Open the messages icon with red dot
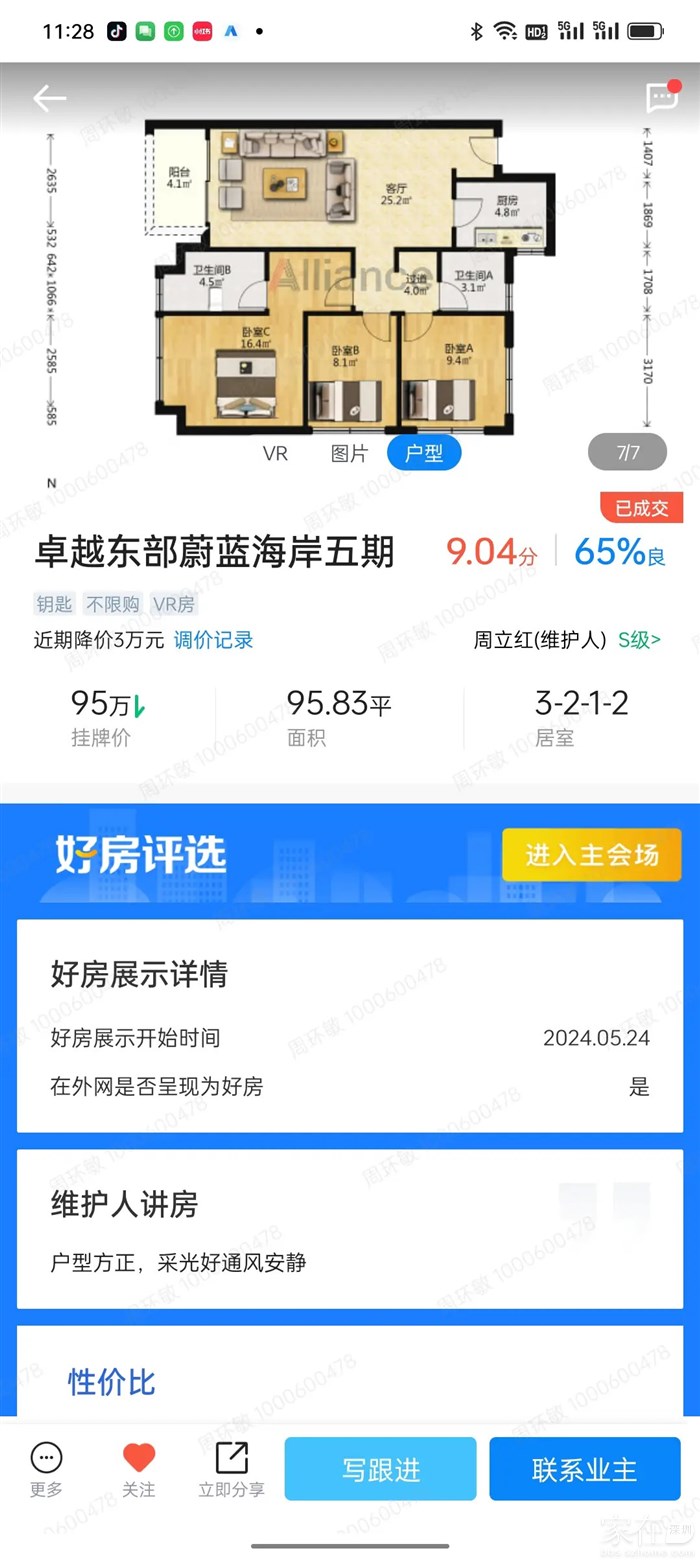This screenshot has height=1560, width=700. click(663, 97)
